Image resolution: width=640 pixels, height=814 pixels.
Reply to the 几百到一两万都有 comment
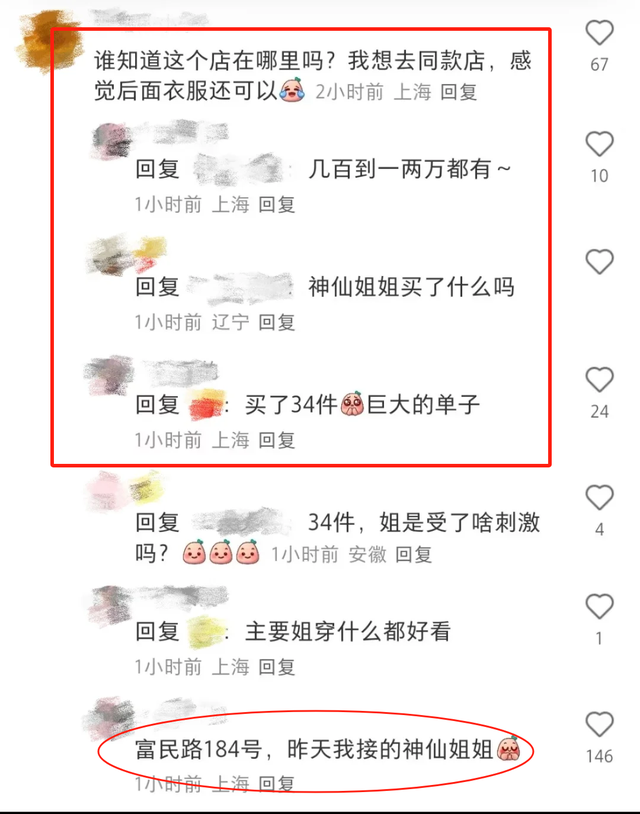point(277,205)
